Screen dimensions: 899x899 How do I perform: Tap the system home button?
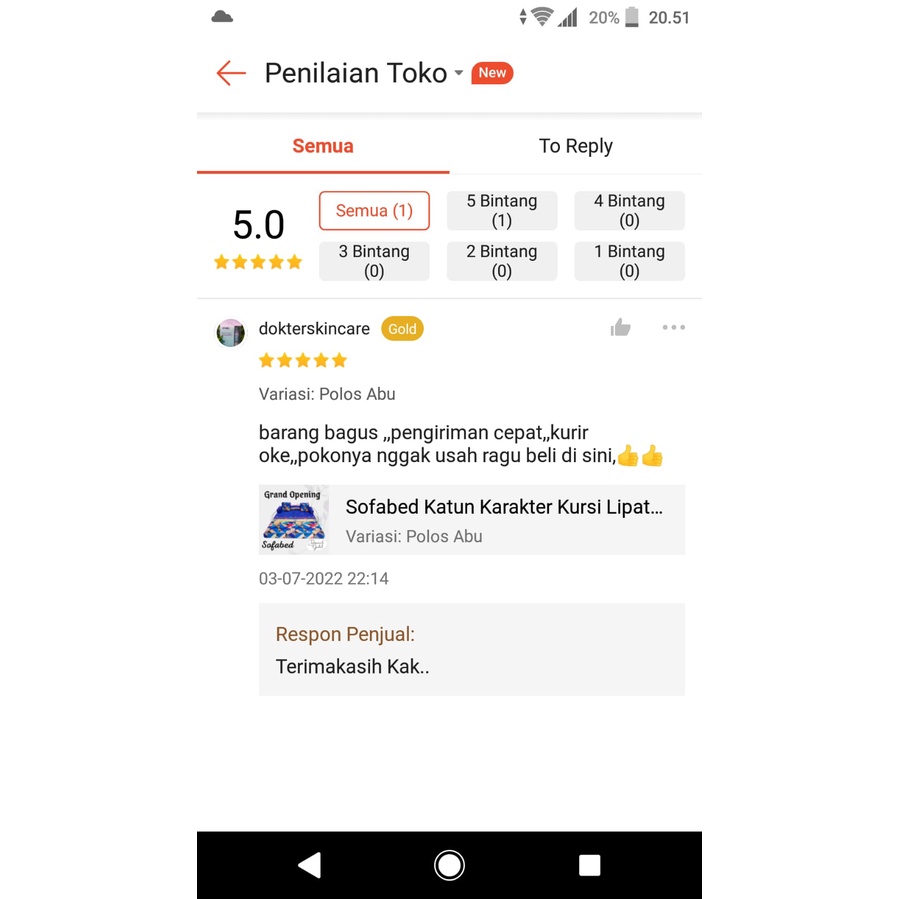[449, 865]
